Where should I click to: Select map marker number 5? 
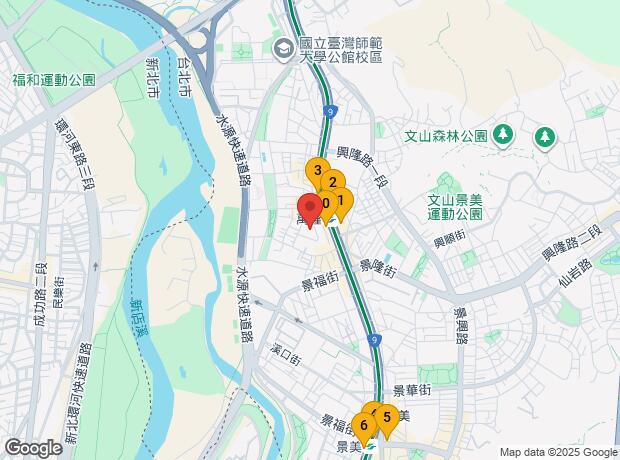click(x=387, y=419)
